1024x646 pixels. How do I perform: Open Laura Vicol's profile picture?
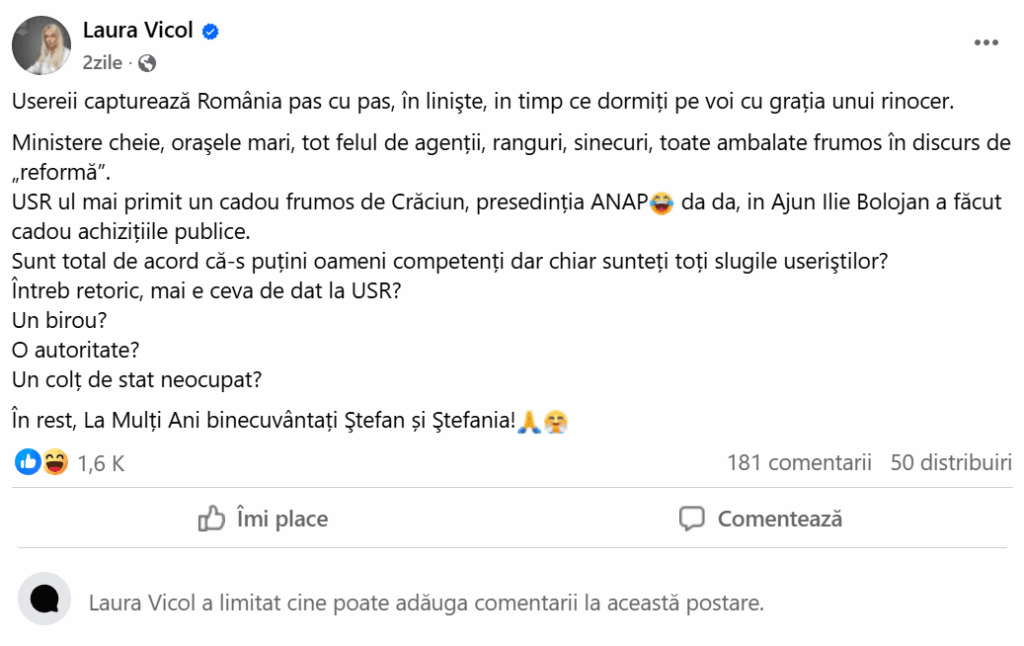point(41,45)
